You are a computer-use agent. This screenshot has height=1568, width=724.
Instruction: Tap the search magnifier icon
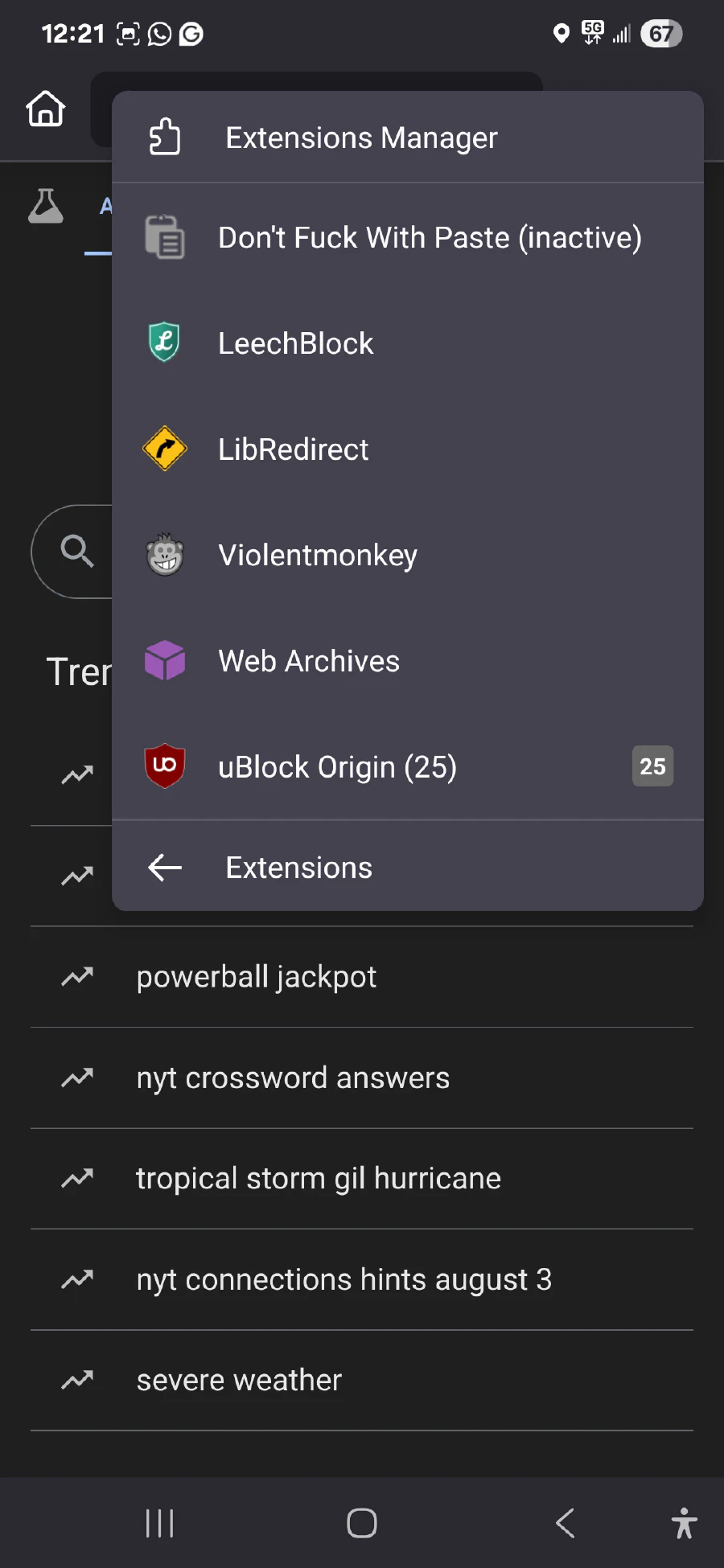coord(76,552)
